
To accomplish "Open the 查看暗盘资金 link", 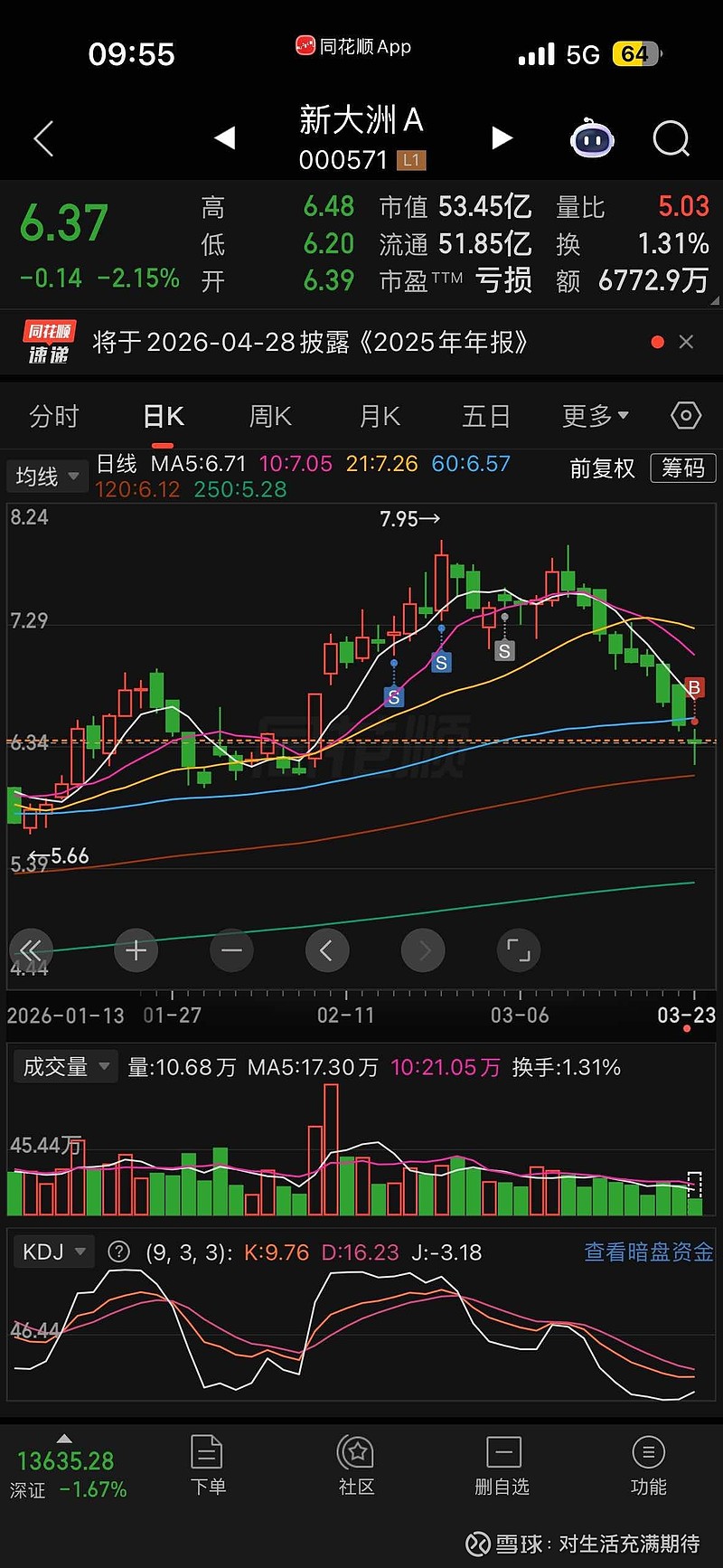I will tap(649, 1252).
